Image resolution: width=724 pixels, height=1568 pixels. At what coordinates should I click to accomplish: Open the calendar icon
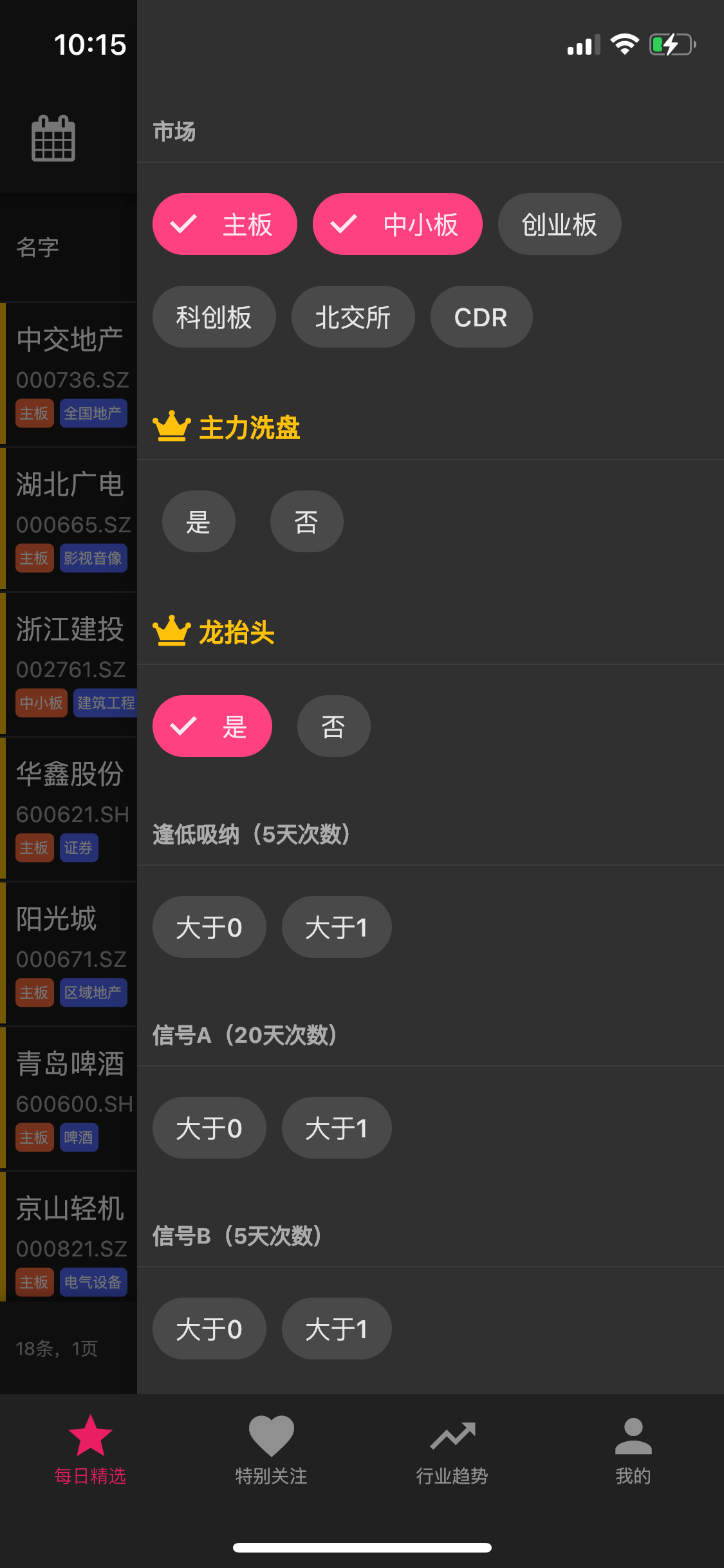[x=53, y=138]
